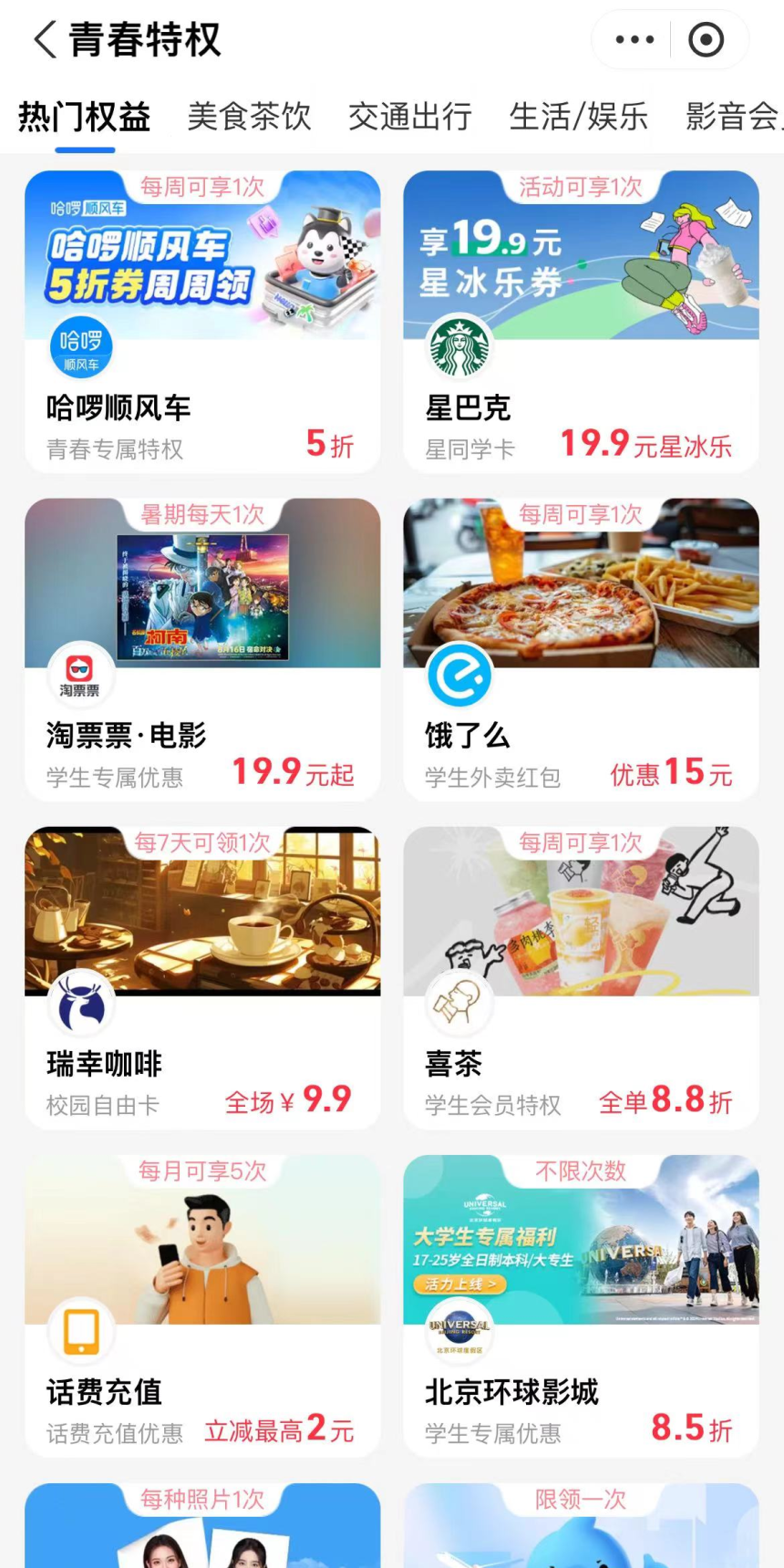Open the mini program more options menu
Viewport: 784px width, 1568px height.
[634, 40]
